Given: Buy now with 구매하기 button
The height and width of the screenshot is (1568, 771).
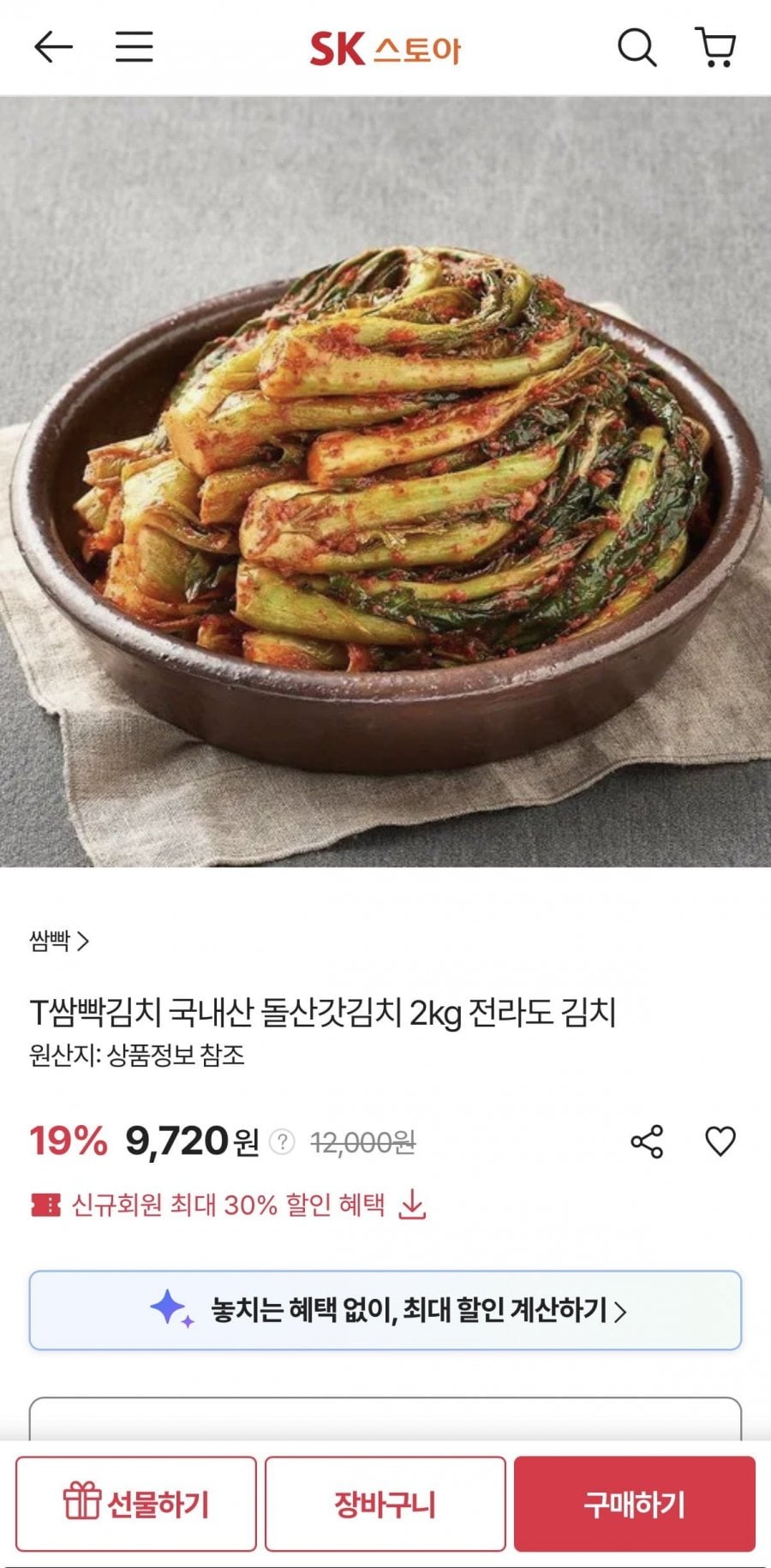Looking at the screenshot, I should click(635, 1504).
